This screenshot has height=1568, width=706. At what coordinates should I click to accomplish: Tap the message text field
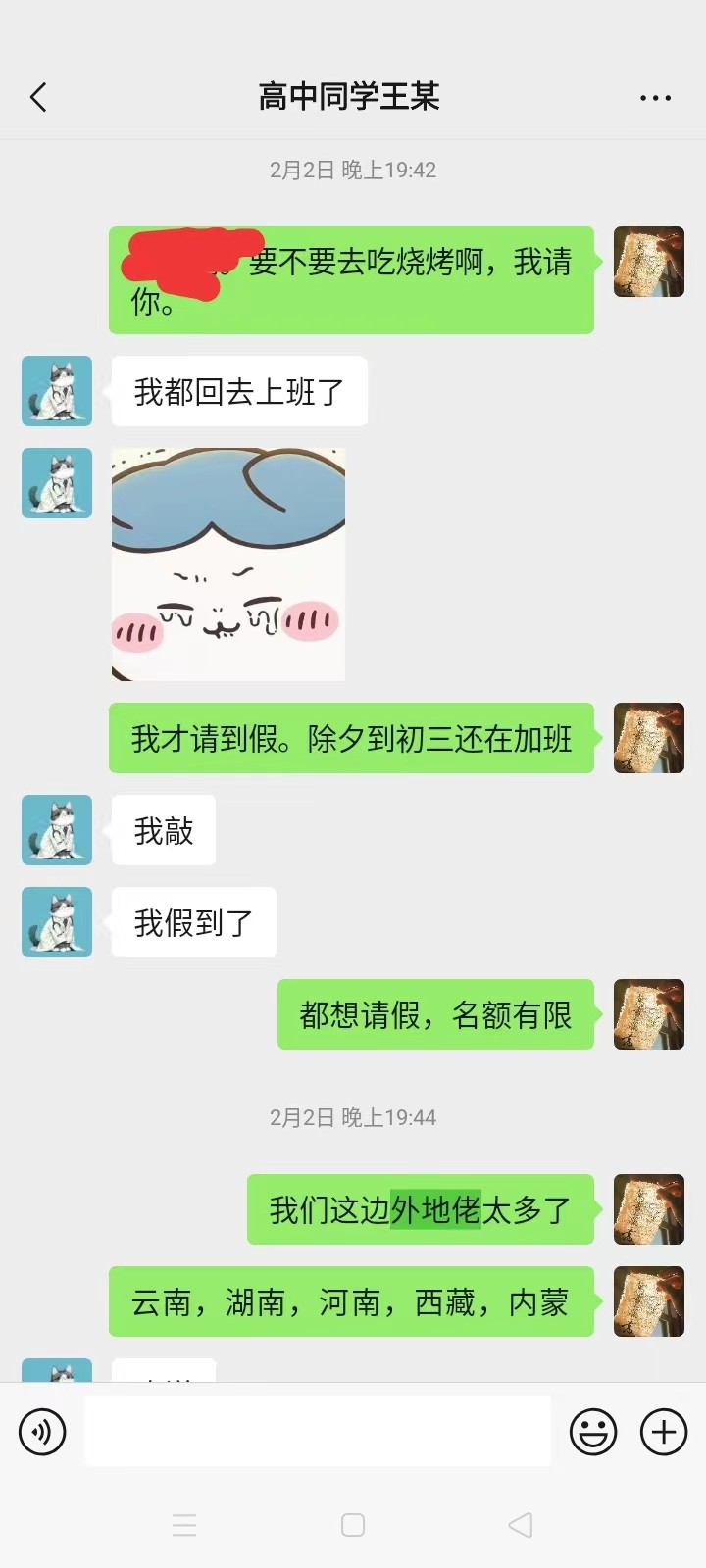coord(317,1431)
